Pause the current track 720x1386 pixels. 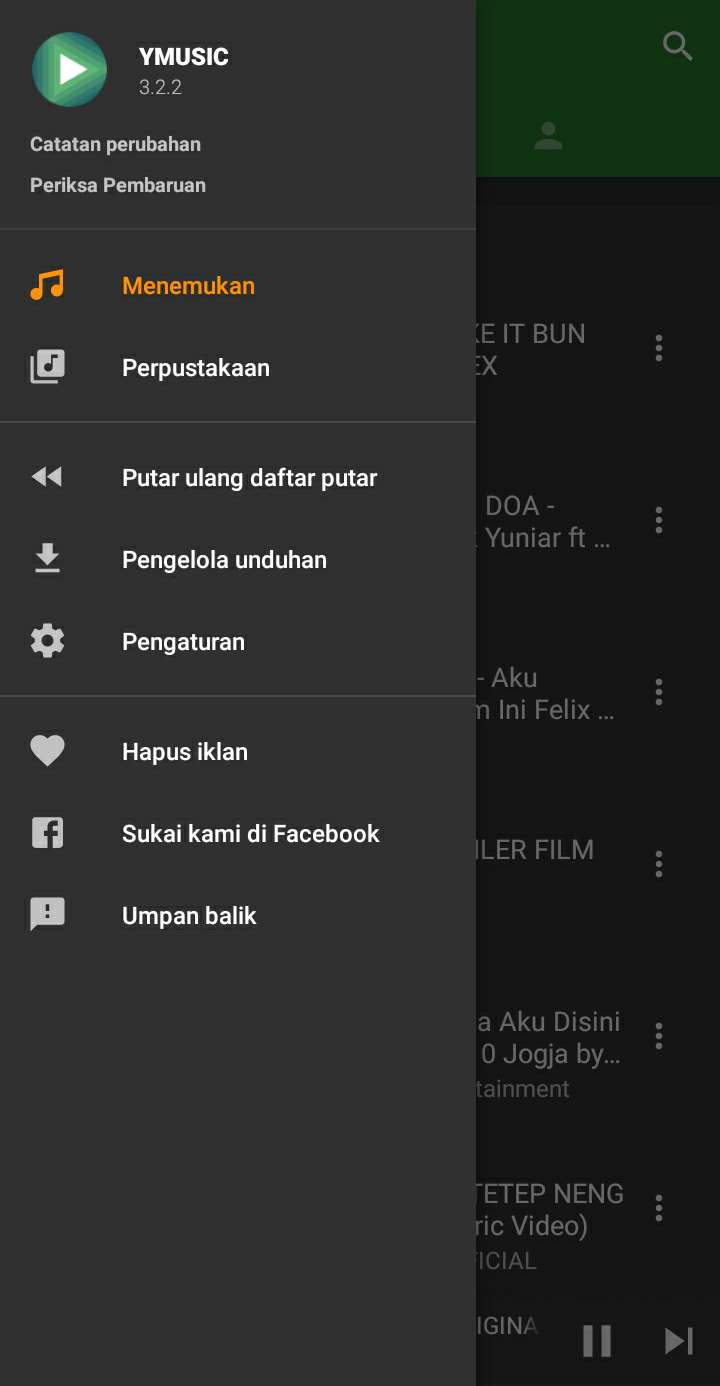click(597, 1341)
